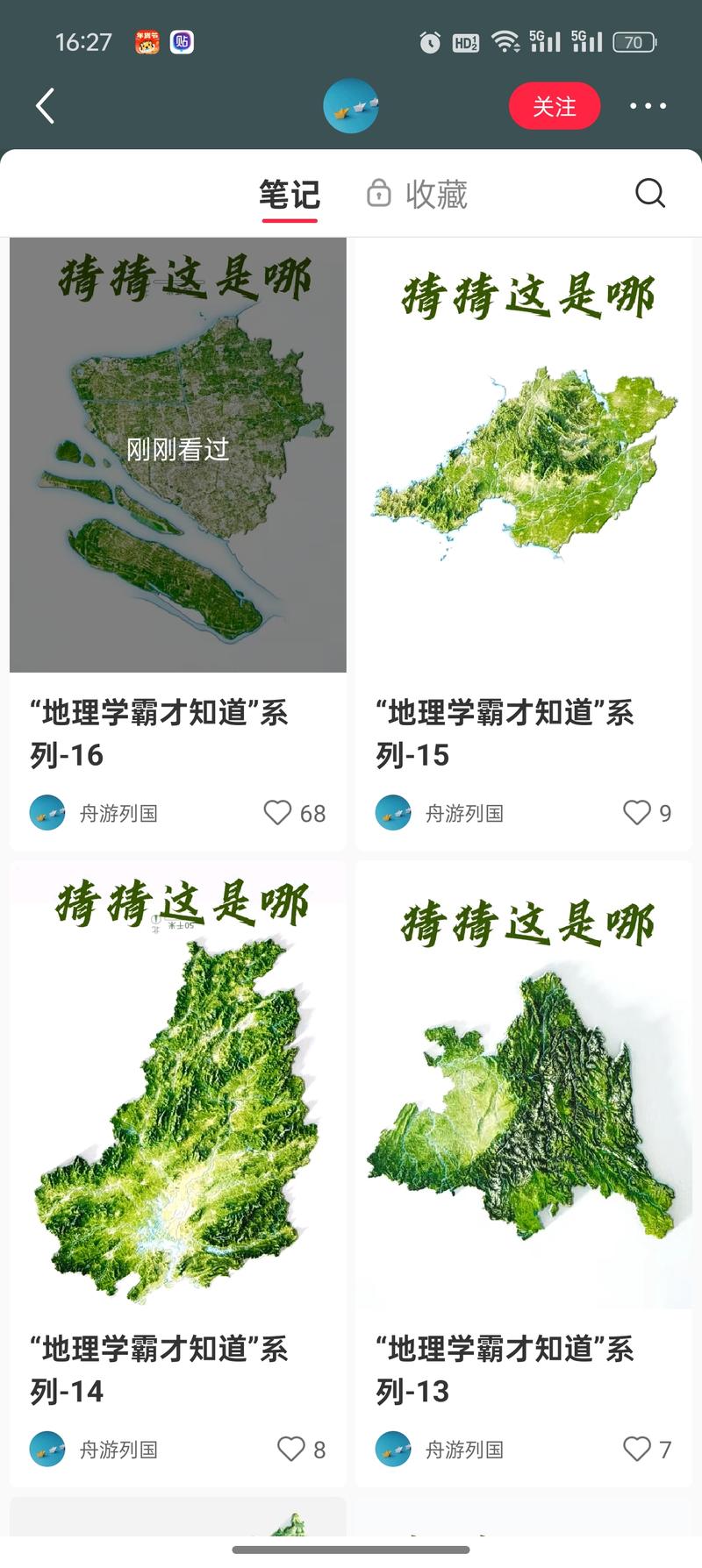
Task: Open the 系列-13 note card
Action: [x=524, y=1087]
